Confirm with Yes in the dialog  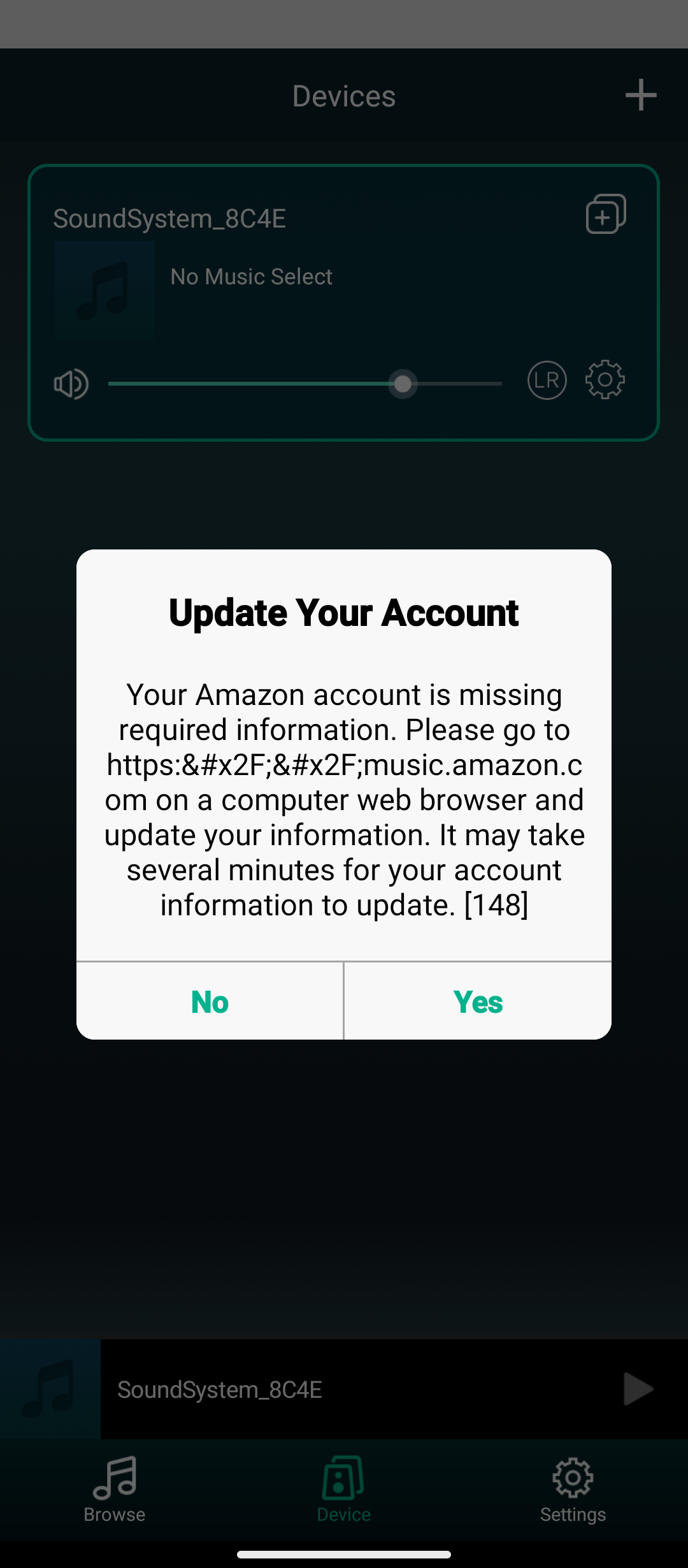478,1001
